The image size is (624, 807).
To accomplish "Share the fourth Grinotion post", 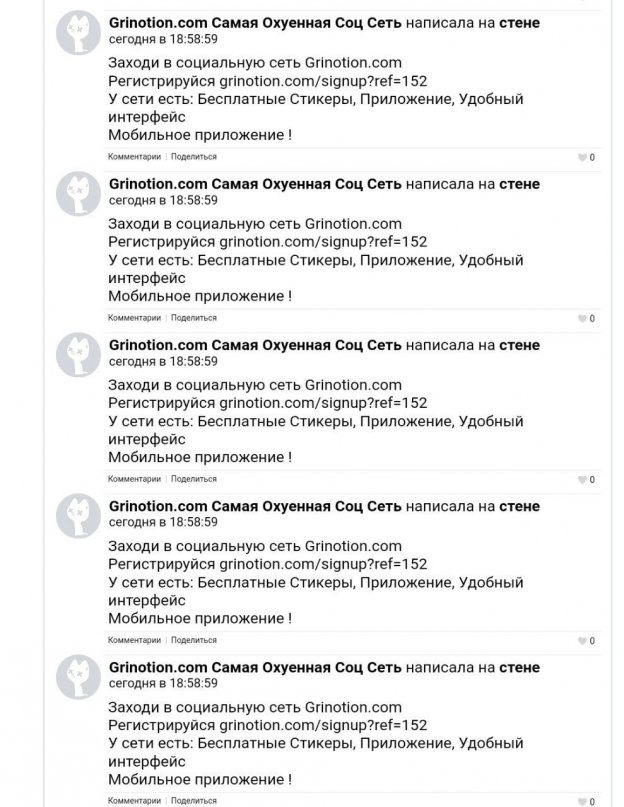I will [193, 640].
